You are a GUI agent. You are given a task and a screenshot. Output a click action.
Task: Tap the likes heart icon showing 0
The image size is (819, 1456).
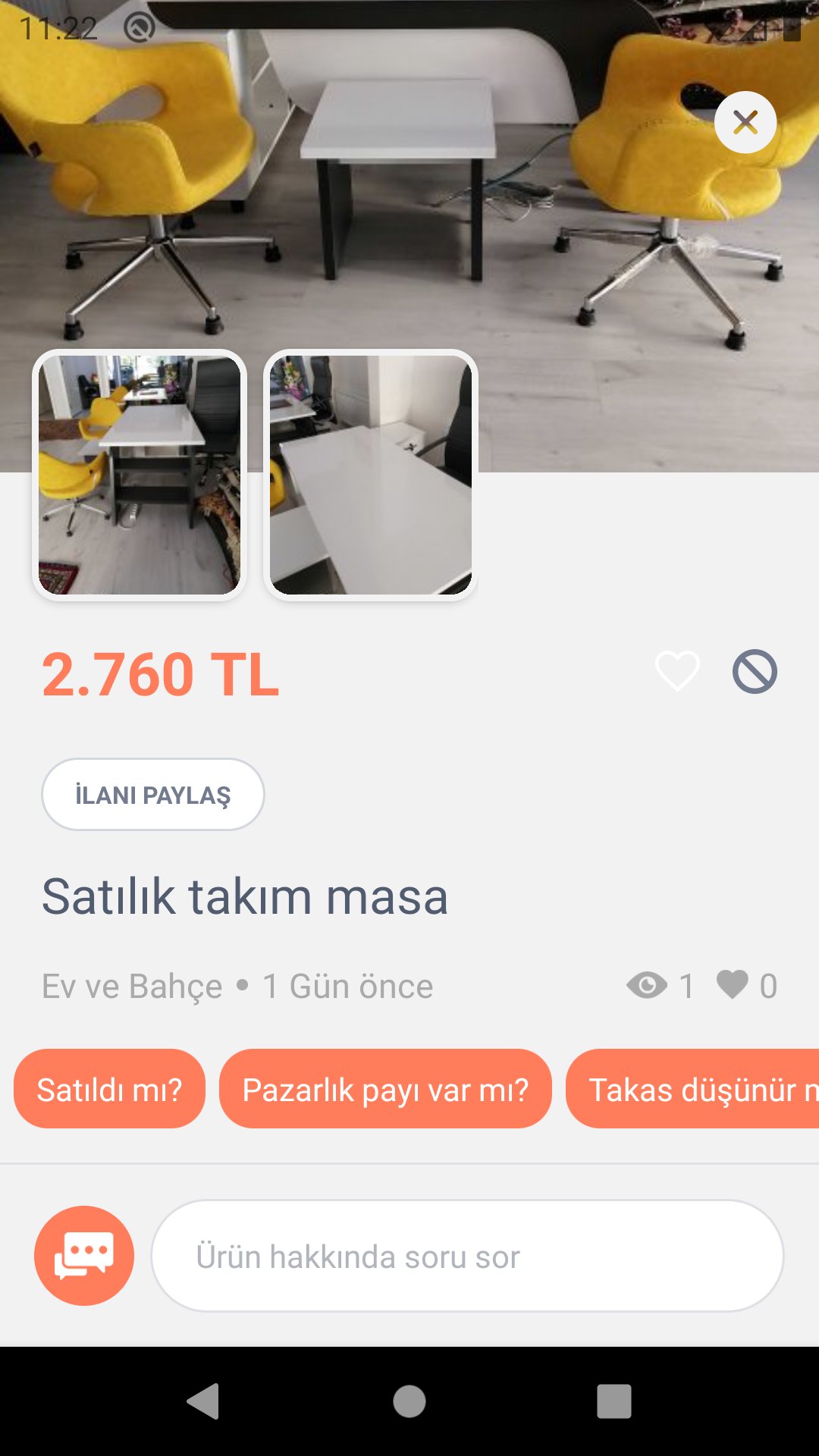coord(733,986)
